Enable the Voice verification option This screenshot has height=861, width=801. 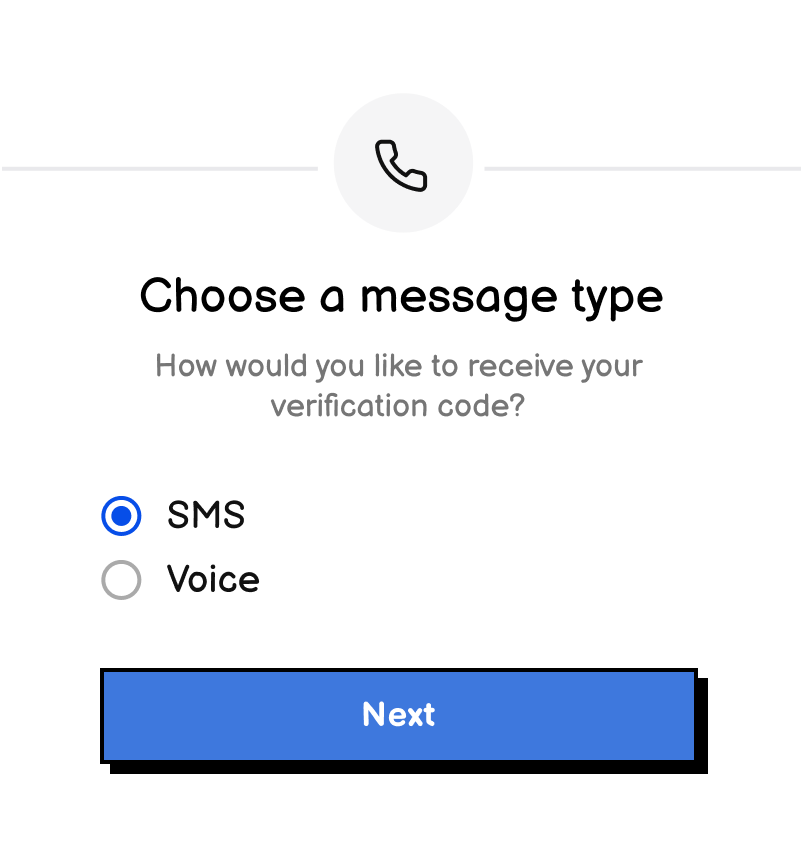tap(121, 580)
